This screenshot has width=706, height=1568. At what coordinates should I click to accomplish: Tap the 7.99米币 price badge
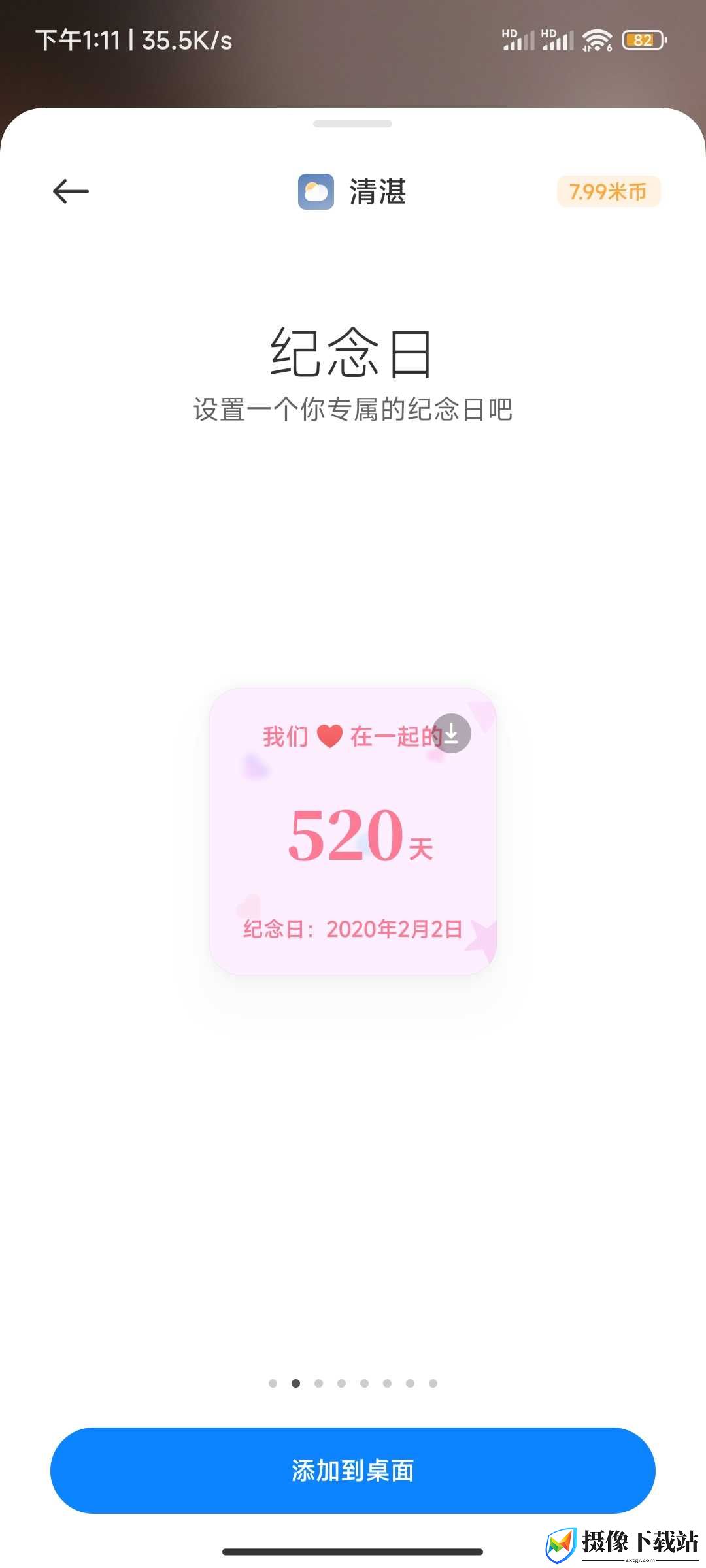point(609,191)
